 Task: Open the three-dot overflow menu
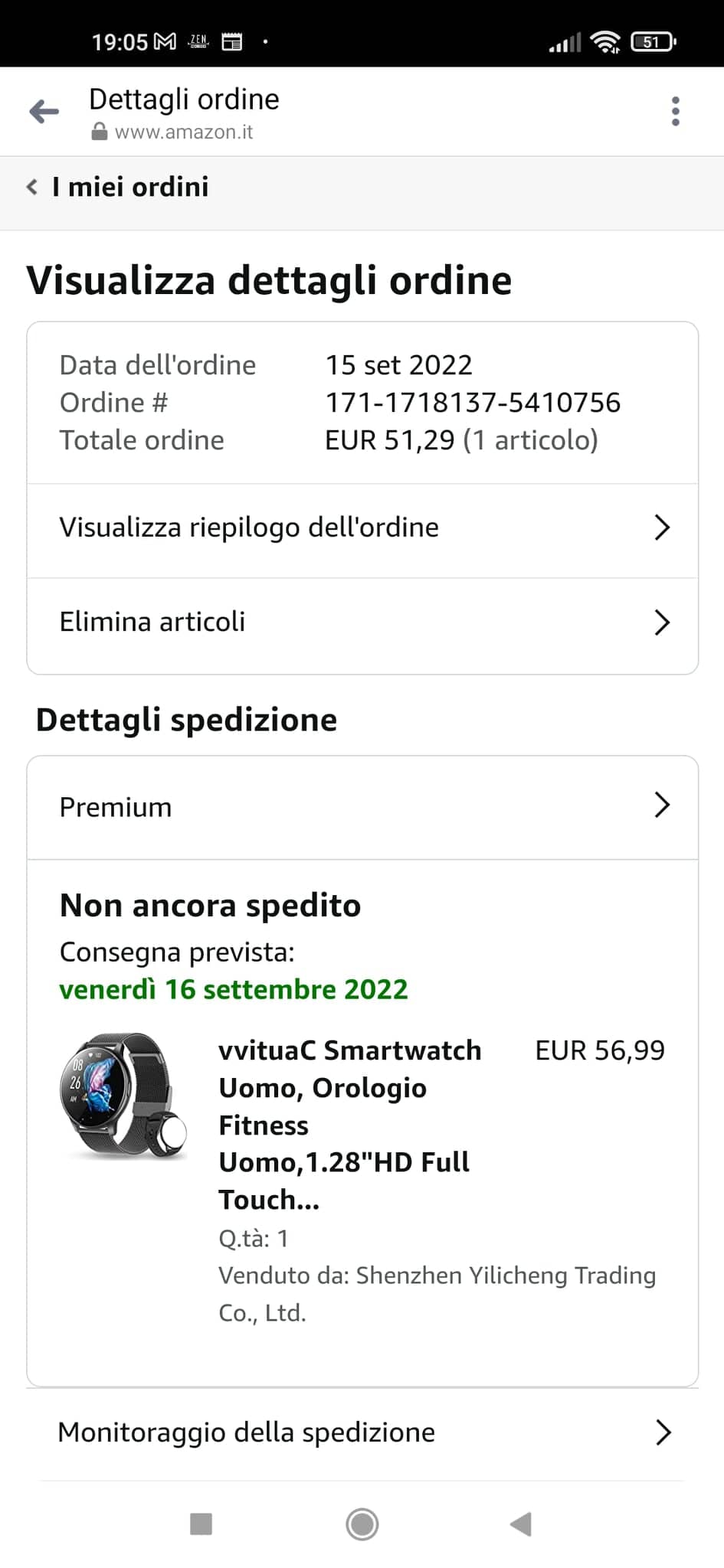[x=675, y=112]
